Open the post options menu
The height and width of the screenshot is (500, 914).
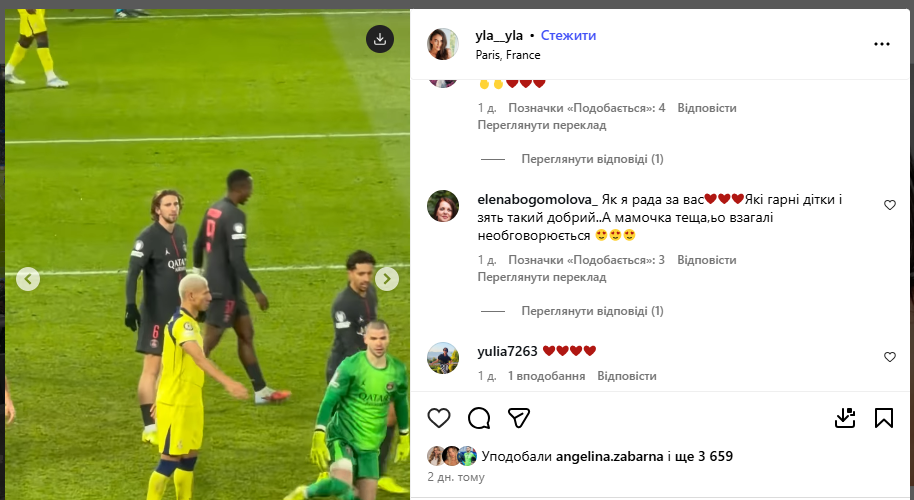(x=881, y=44)
